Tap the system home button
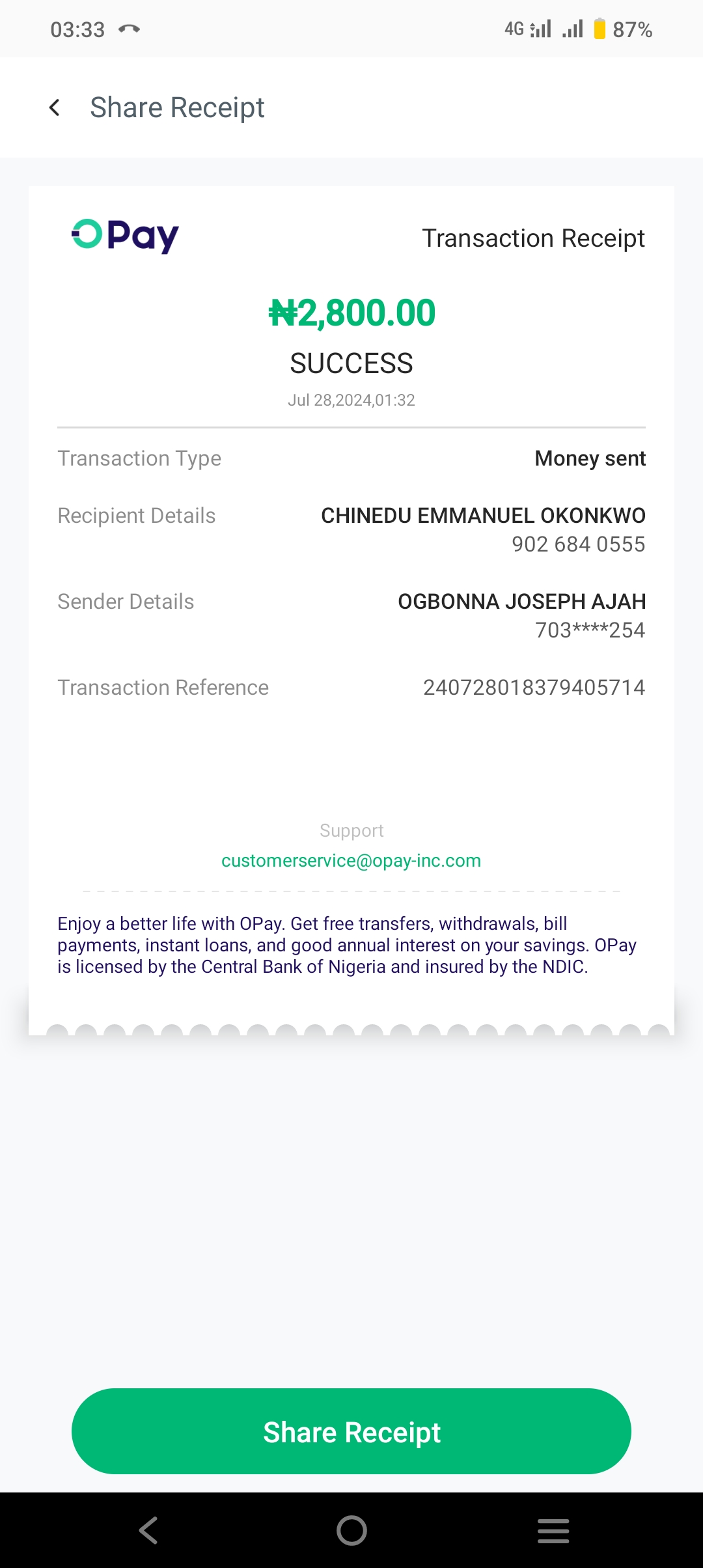Screen dimensions: 703x1568 tap(351, 1530)
